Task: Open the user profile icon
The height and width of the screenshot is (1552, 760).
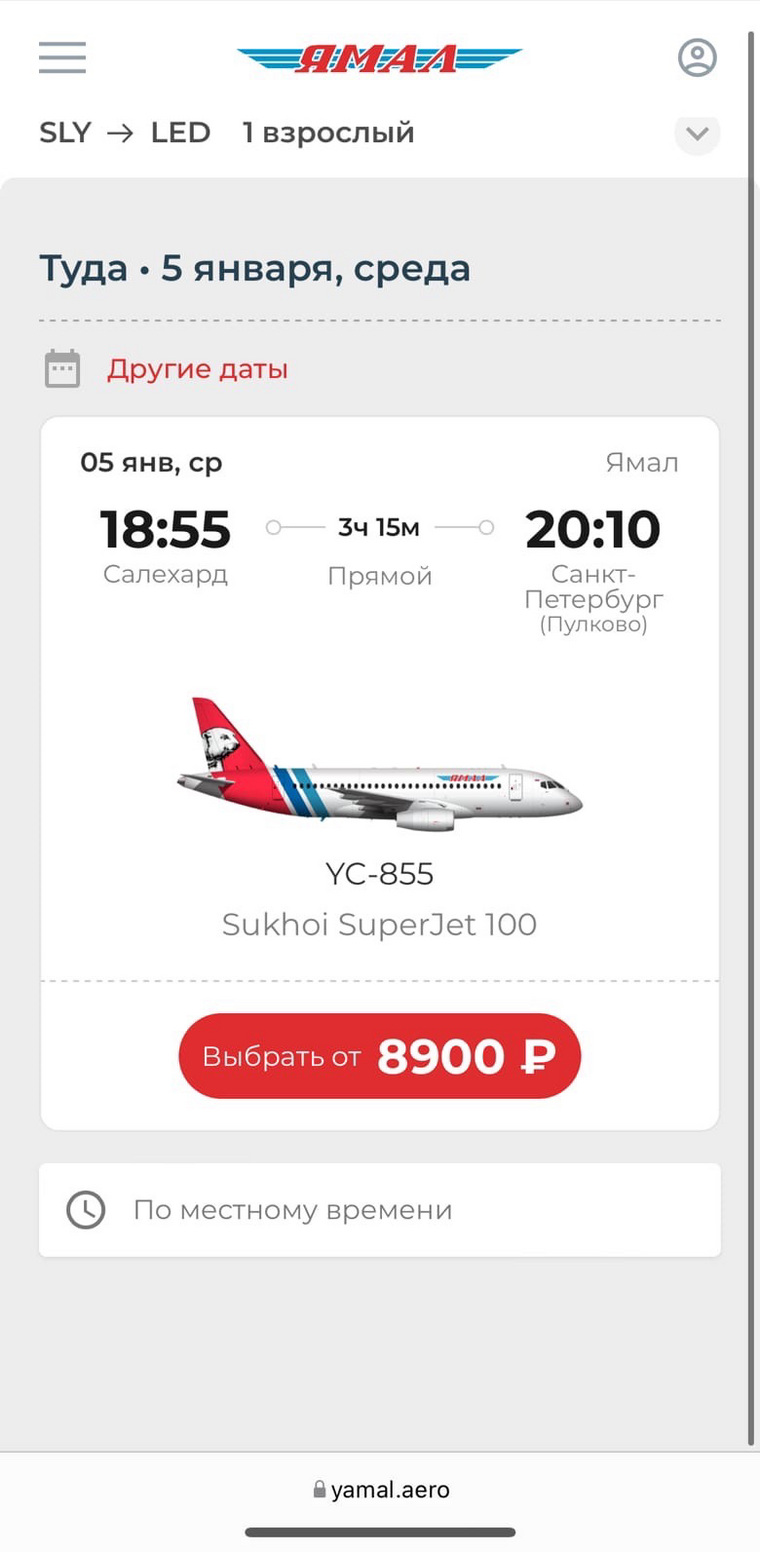Action: point(697,57)
